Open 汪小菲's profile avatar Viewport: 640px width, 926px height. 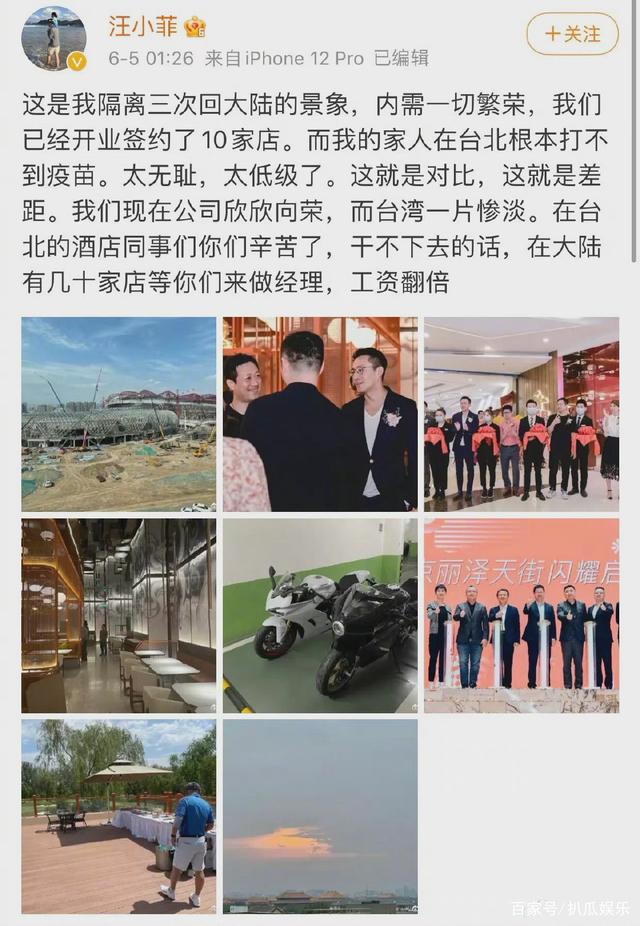point(53,37)
